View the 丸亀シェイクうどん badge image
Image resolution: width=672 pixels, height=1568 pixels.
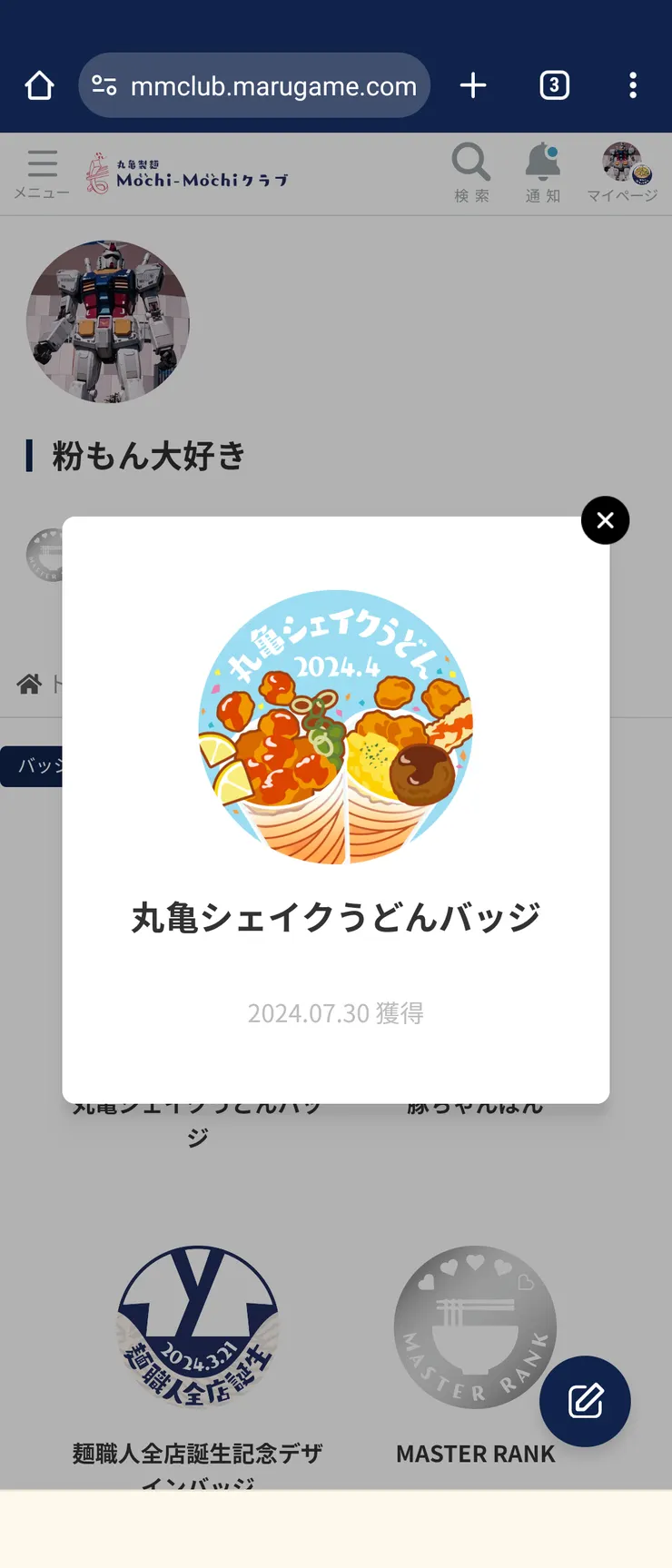[x=335, y=726]
